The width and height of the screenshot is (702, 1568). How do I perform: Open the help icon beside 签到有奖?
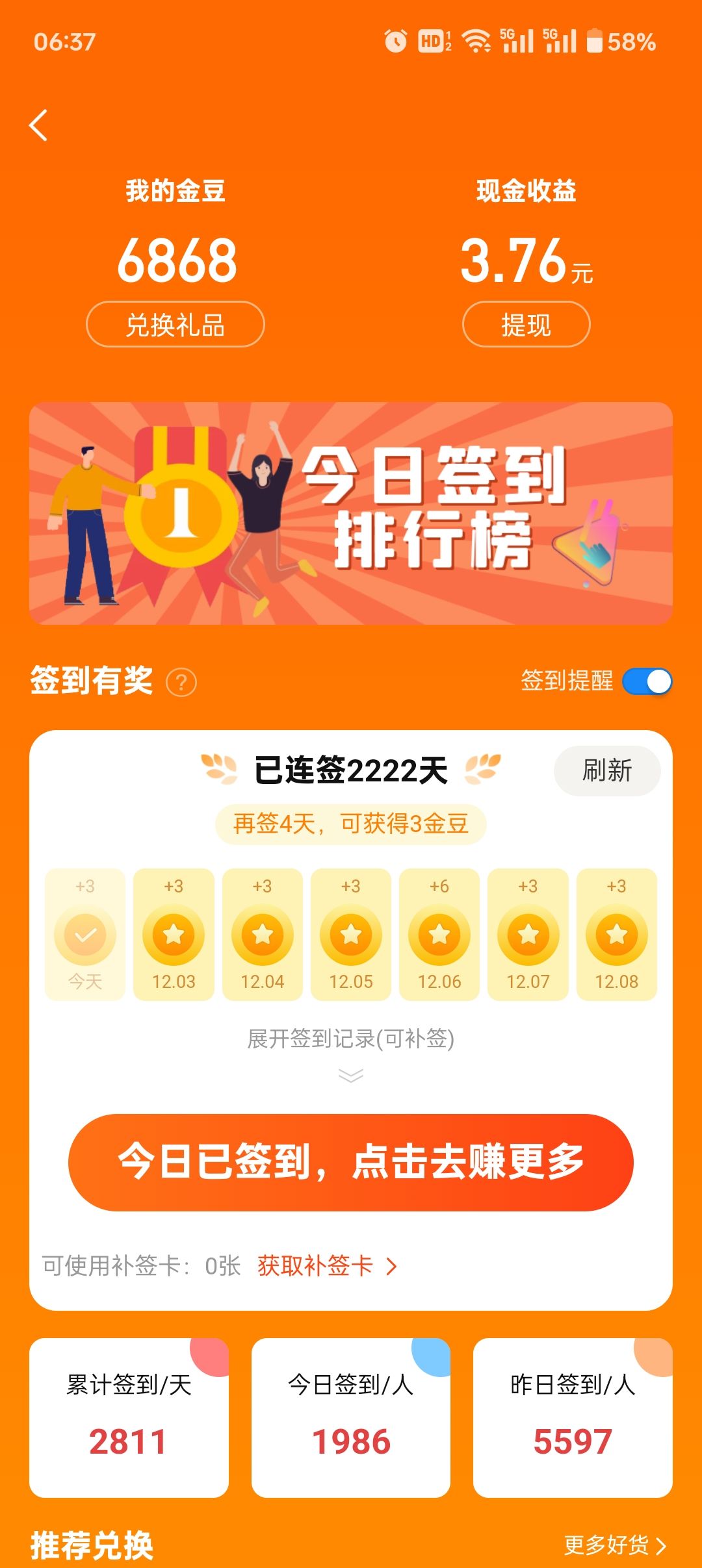(181, 682)
